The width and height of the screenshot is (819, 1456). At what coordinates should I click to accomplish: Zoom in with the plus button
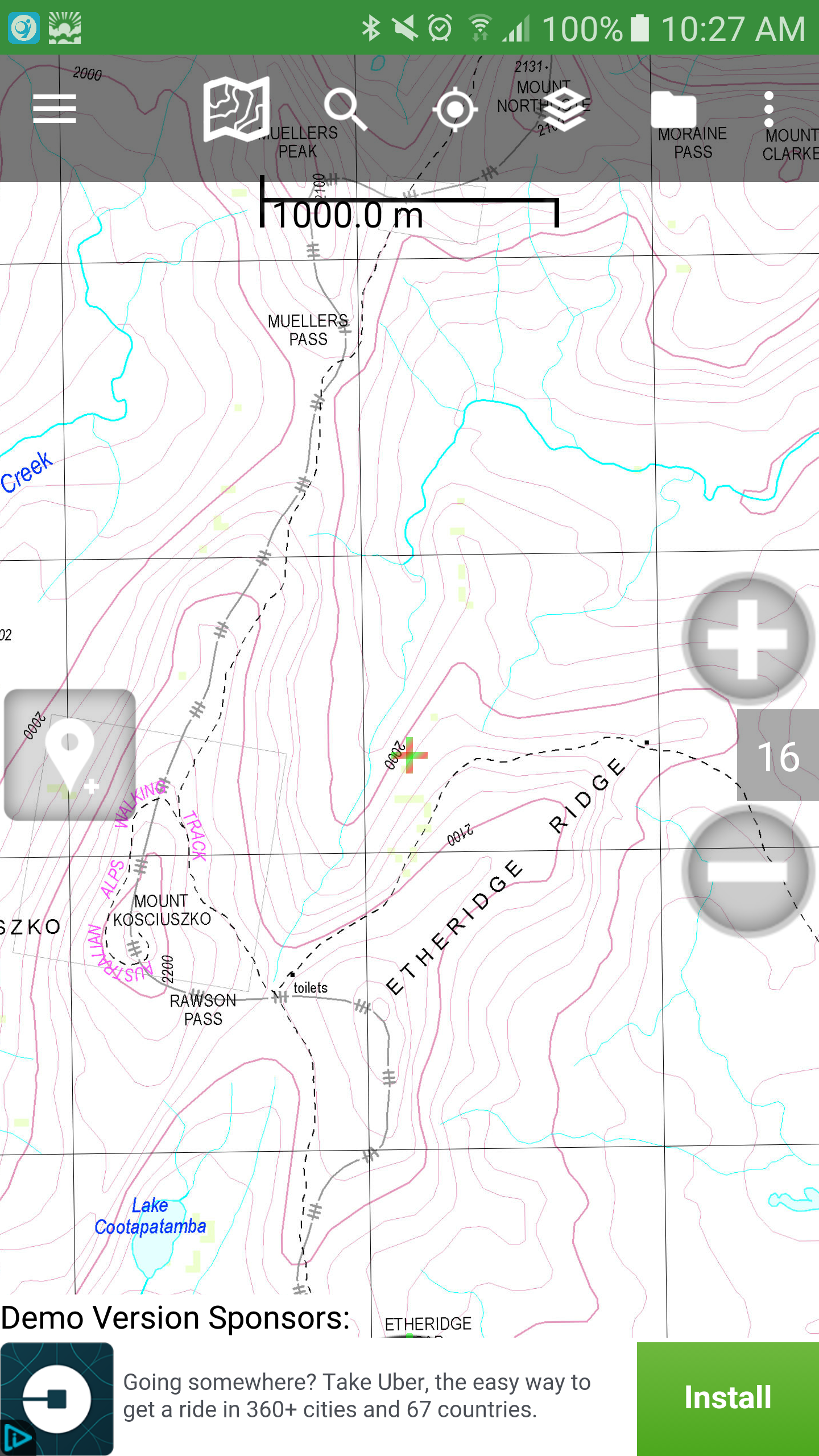coord(748,639)
